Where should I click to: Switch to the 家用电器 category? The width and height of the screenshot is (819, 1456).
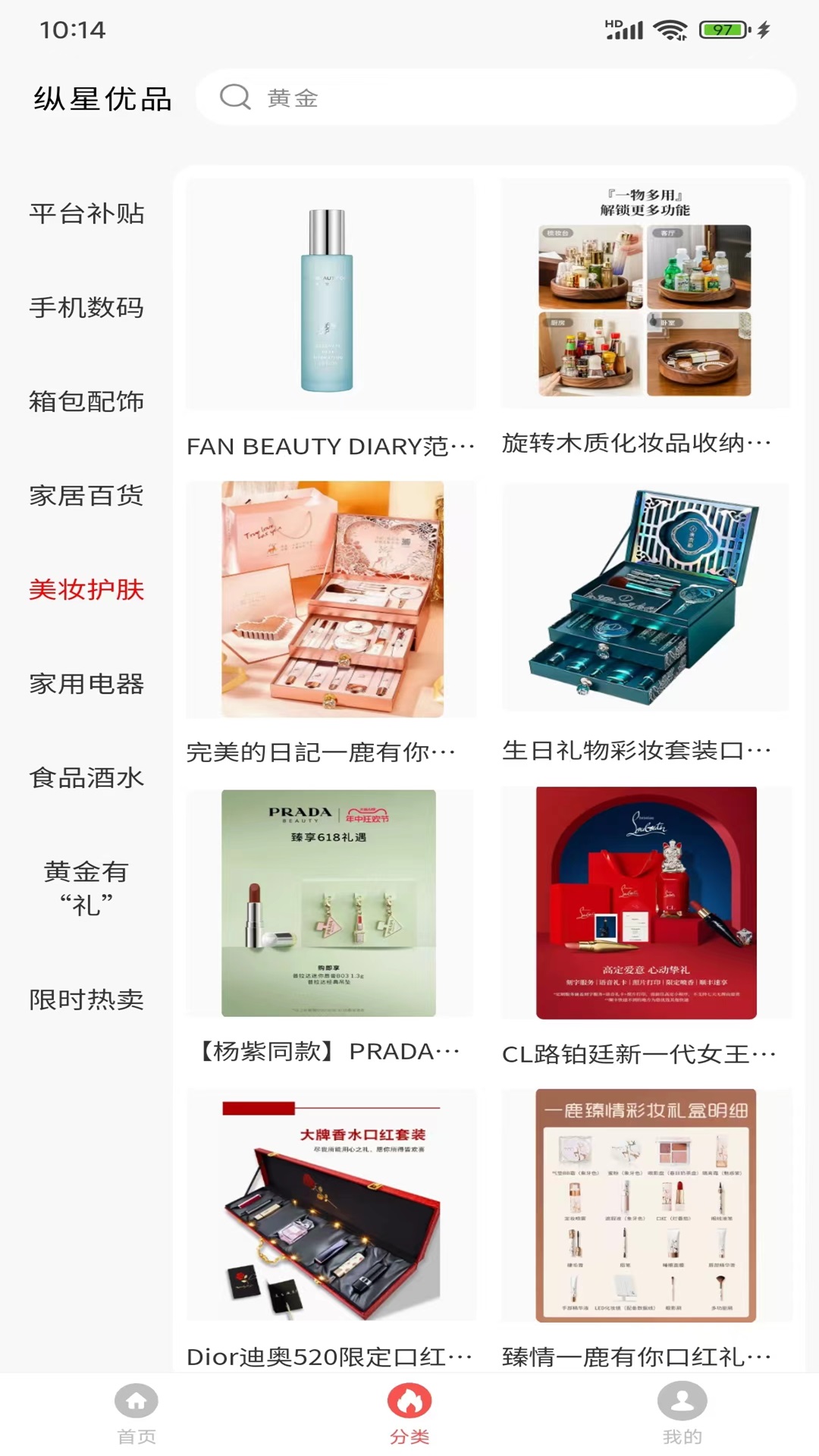click(86, 684)
